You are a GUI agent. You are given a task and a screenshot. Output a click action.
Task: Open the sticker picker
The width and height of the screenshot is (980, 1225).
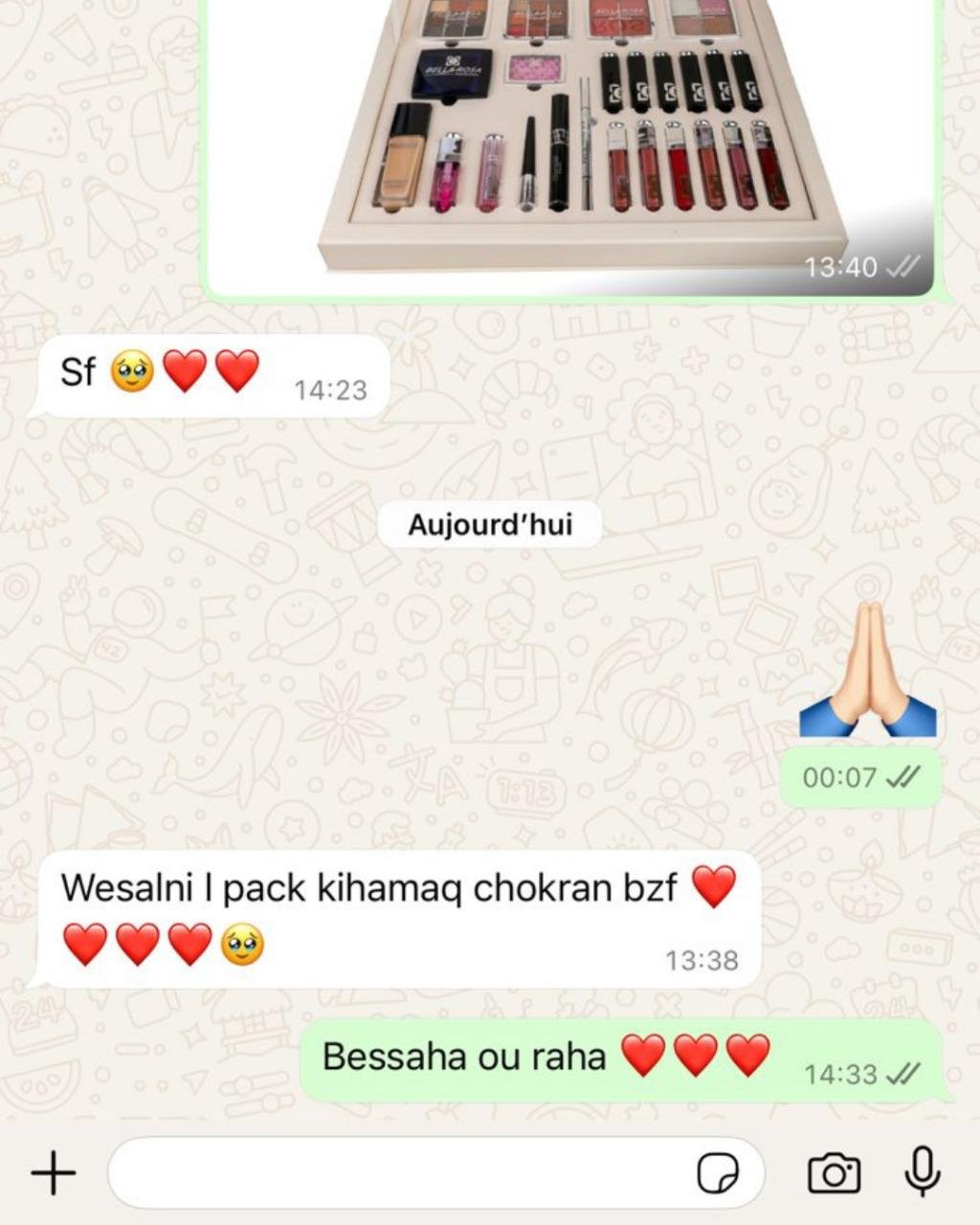(717, 1172)
